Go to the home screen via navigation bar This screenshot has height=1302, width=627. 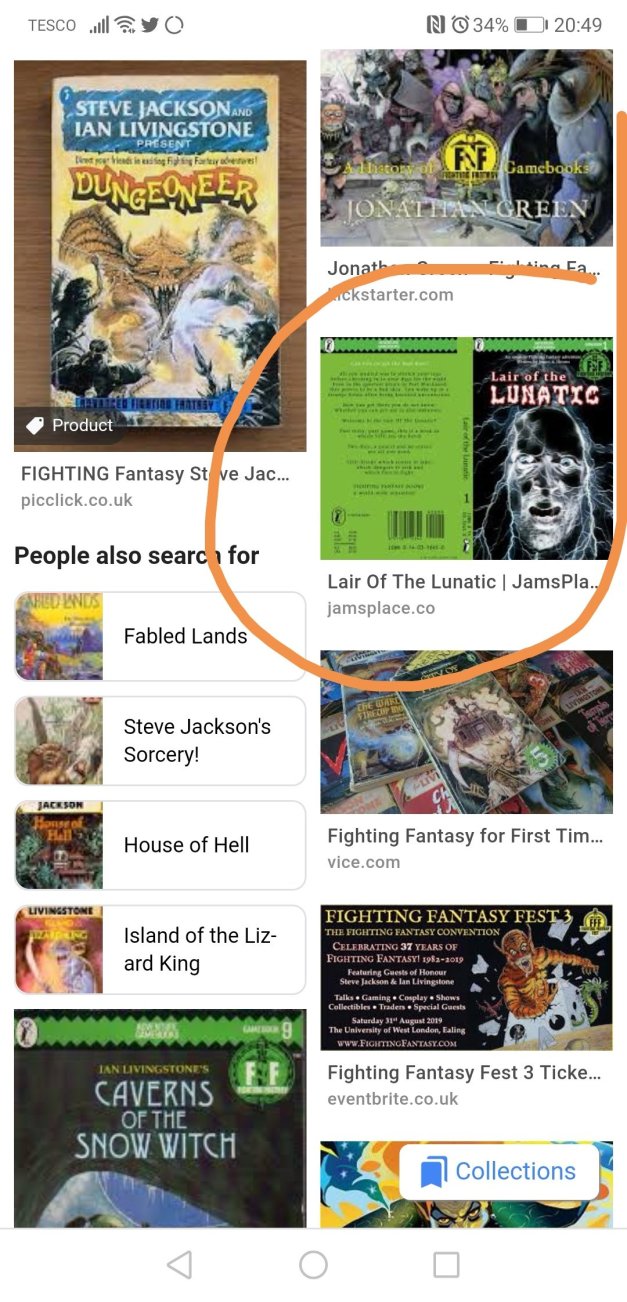(313, 1265)
